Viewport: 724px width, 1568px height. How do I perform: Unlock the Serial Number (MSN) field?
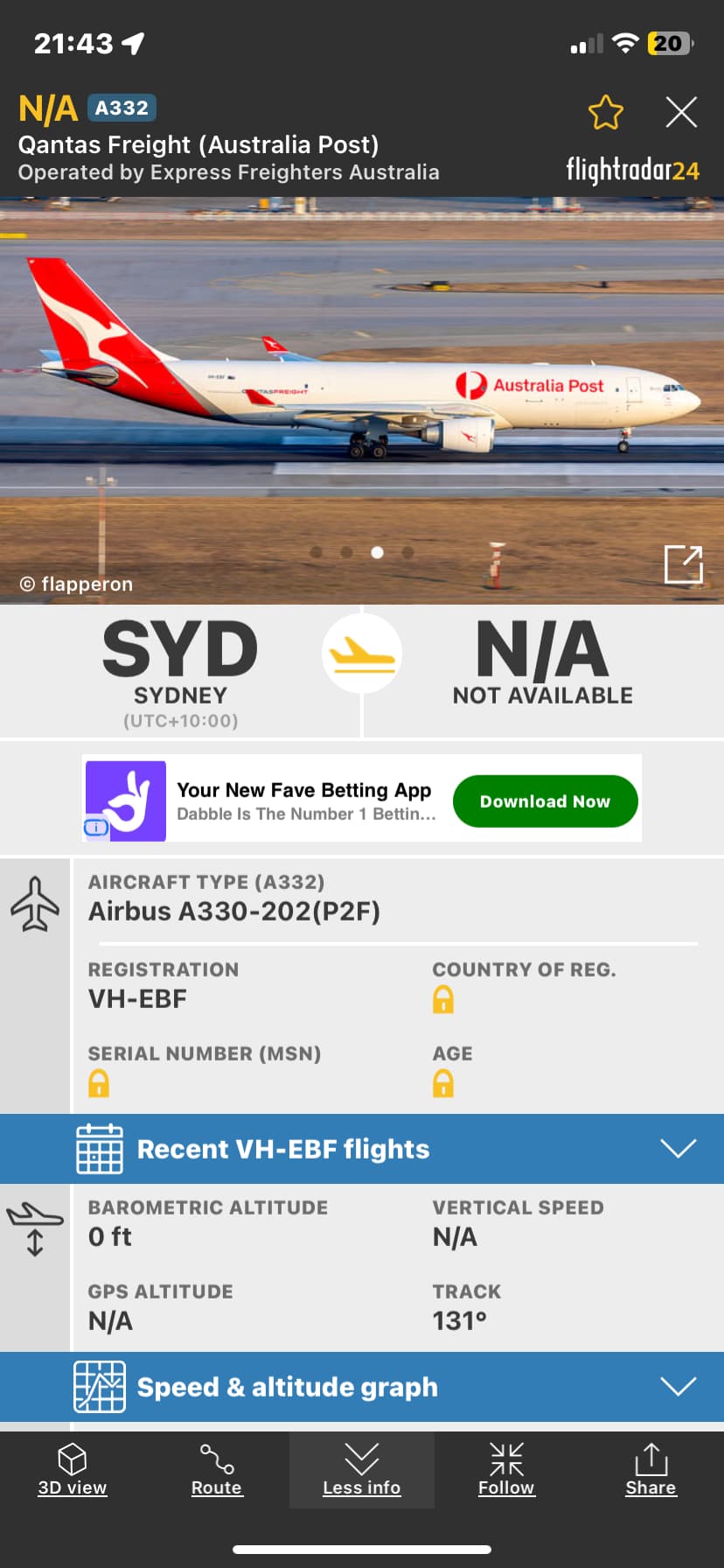coord(99,1083)
